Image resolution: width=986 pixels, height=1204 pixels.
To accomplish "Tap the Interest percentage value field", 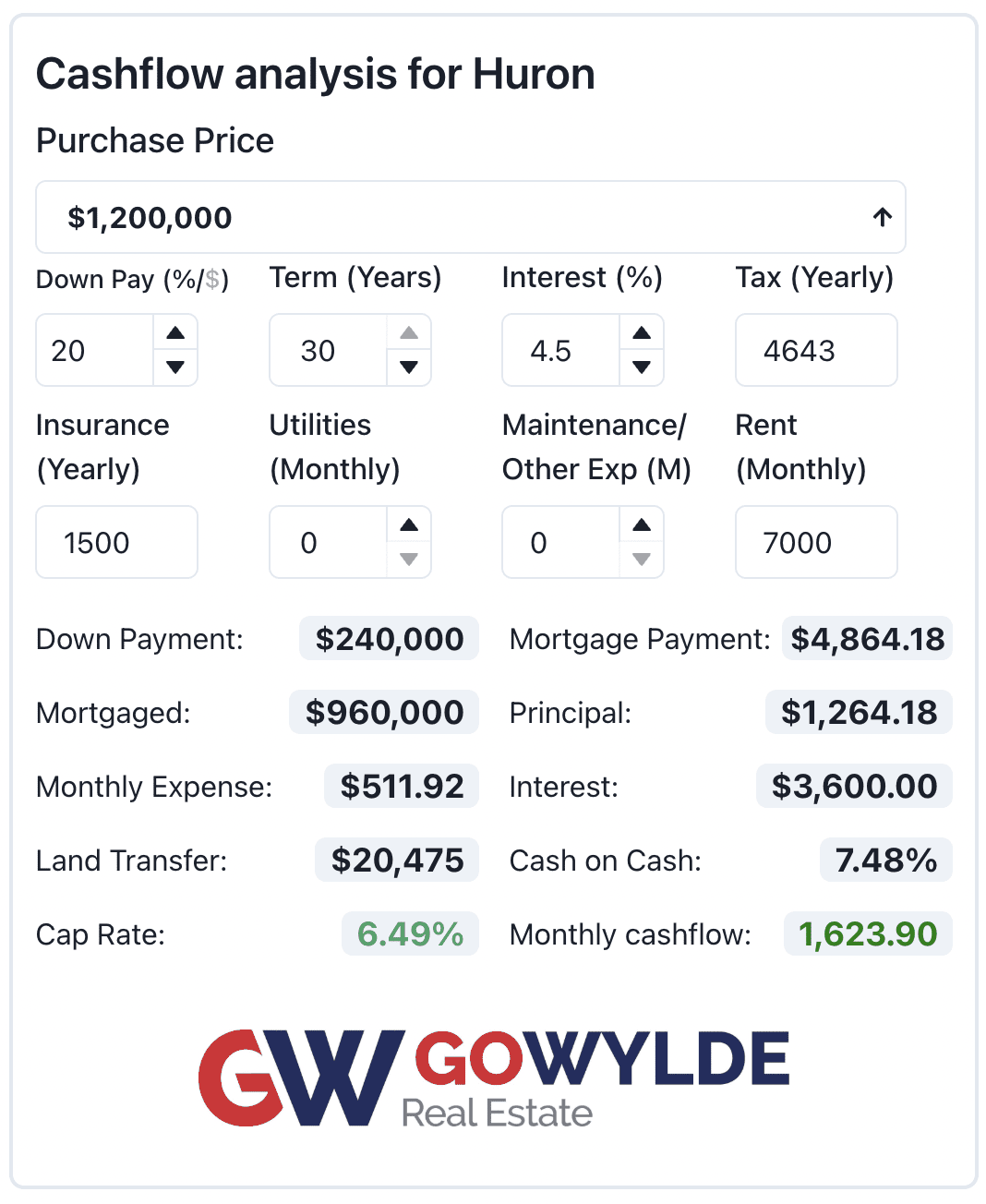I will point(560,351).
